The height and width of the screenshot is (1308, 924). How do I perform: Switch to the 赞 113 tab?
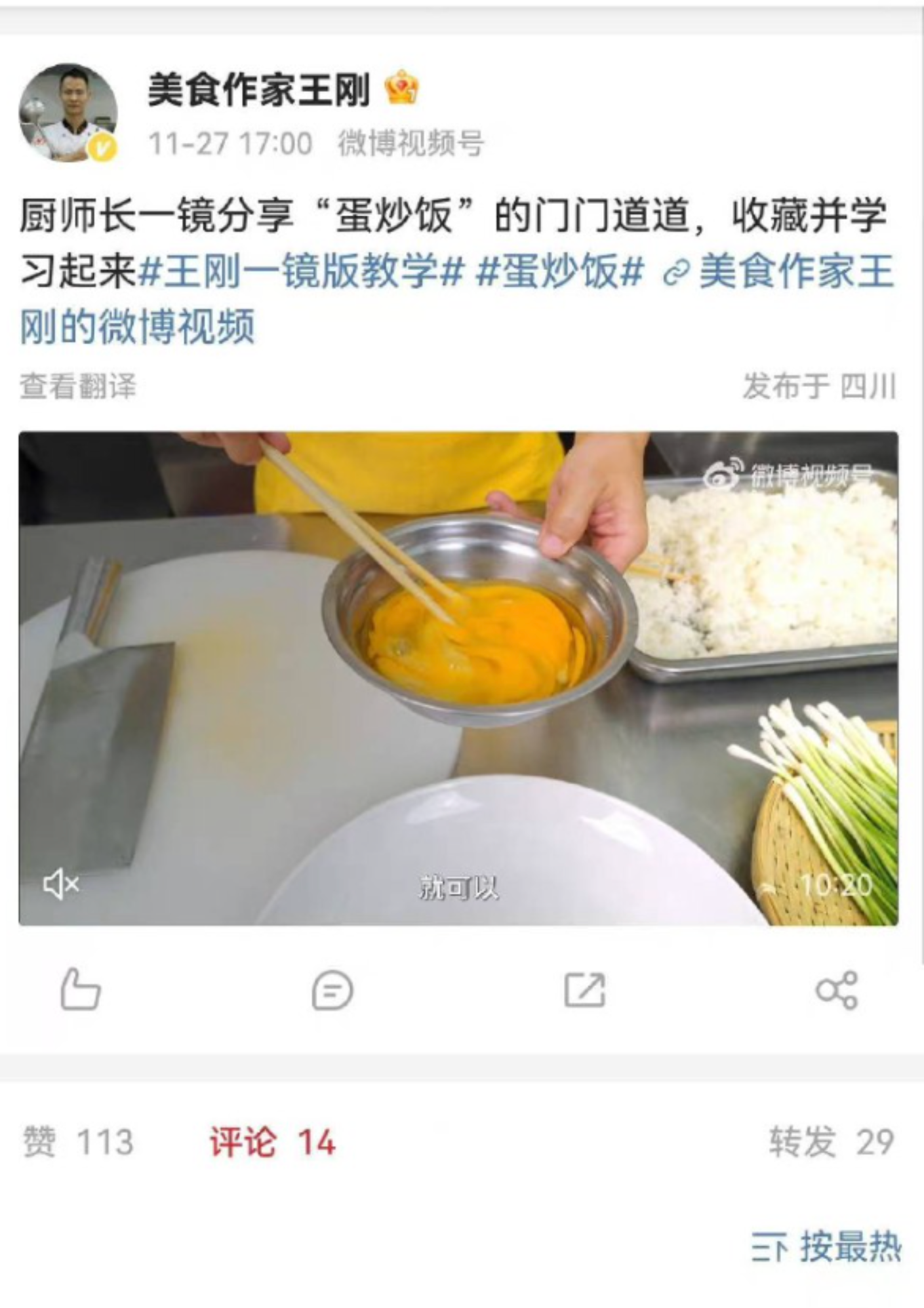pyautogui.click(x=78, y=1141)
